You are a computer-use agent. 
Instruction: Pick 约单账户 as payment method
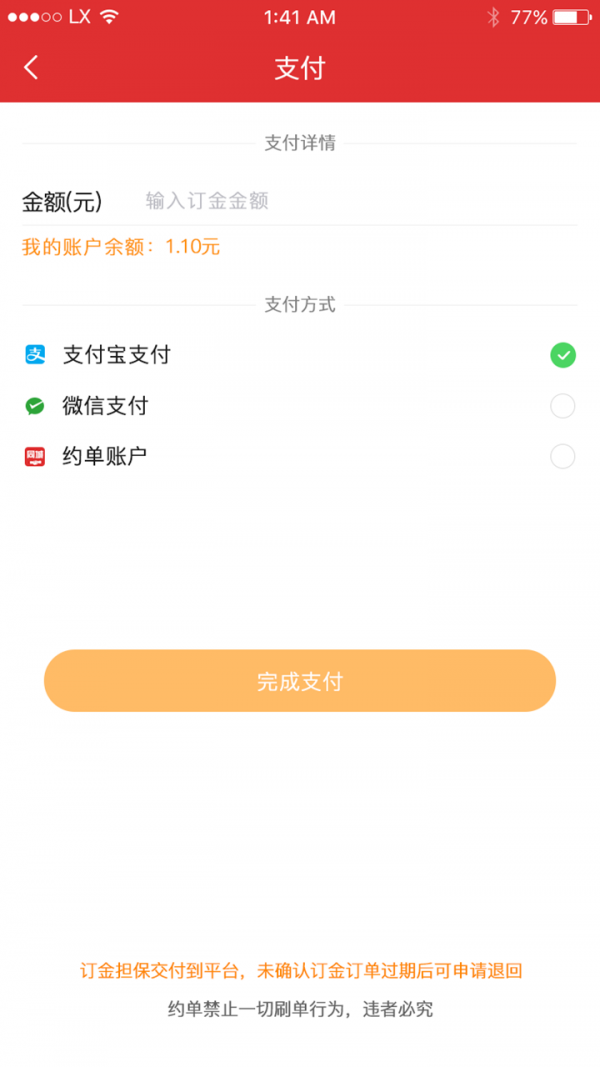562,457
